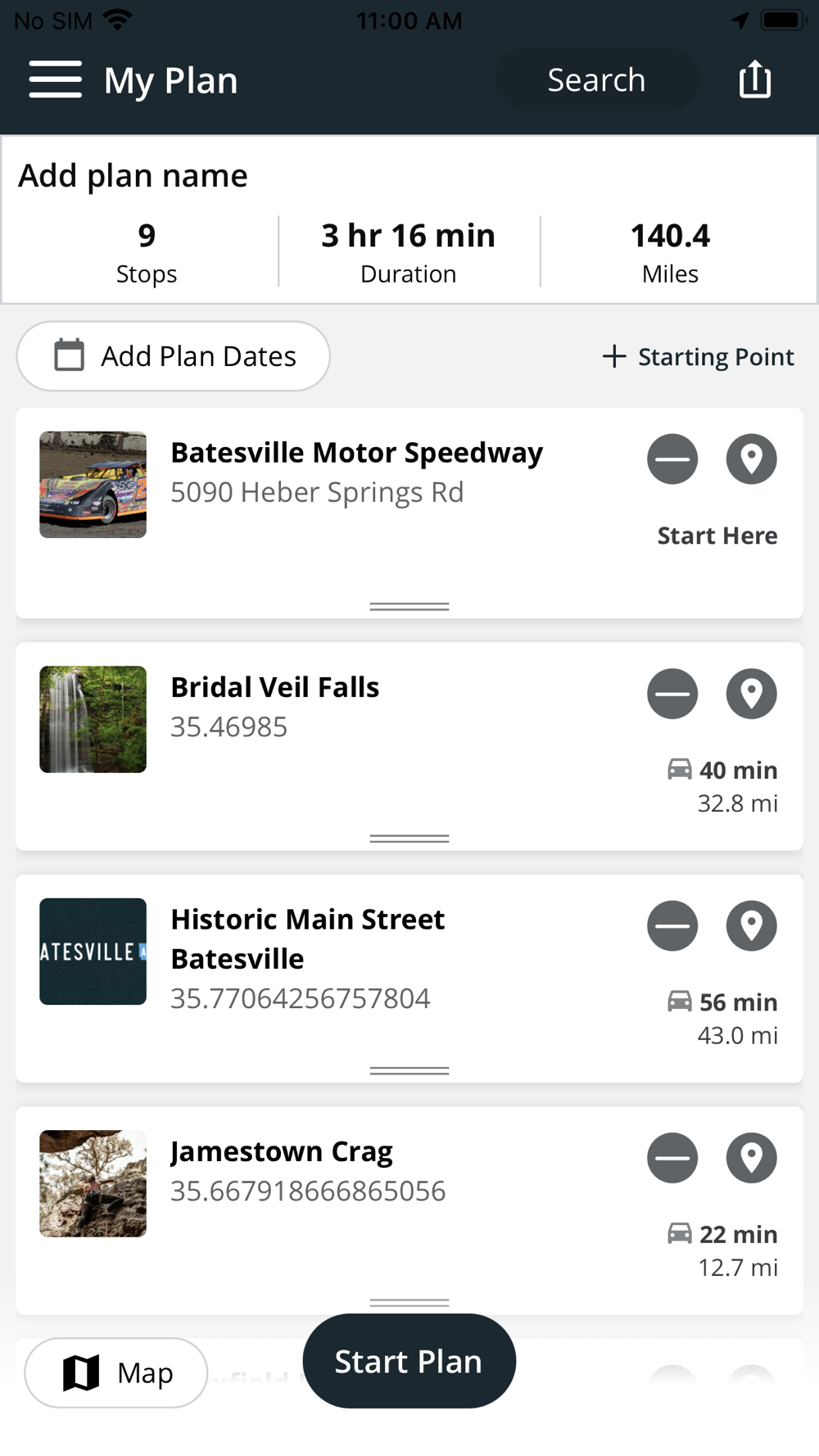Show Bridal Veil Falls location pin
This screenshot has height=1456, width=819.
click(x=751, y=694)
